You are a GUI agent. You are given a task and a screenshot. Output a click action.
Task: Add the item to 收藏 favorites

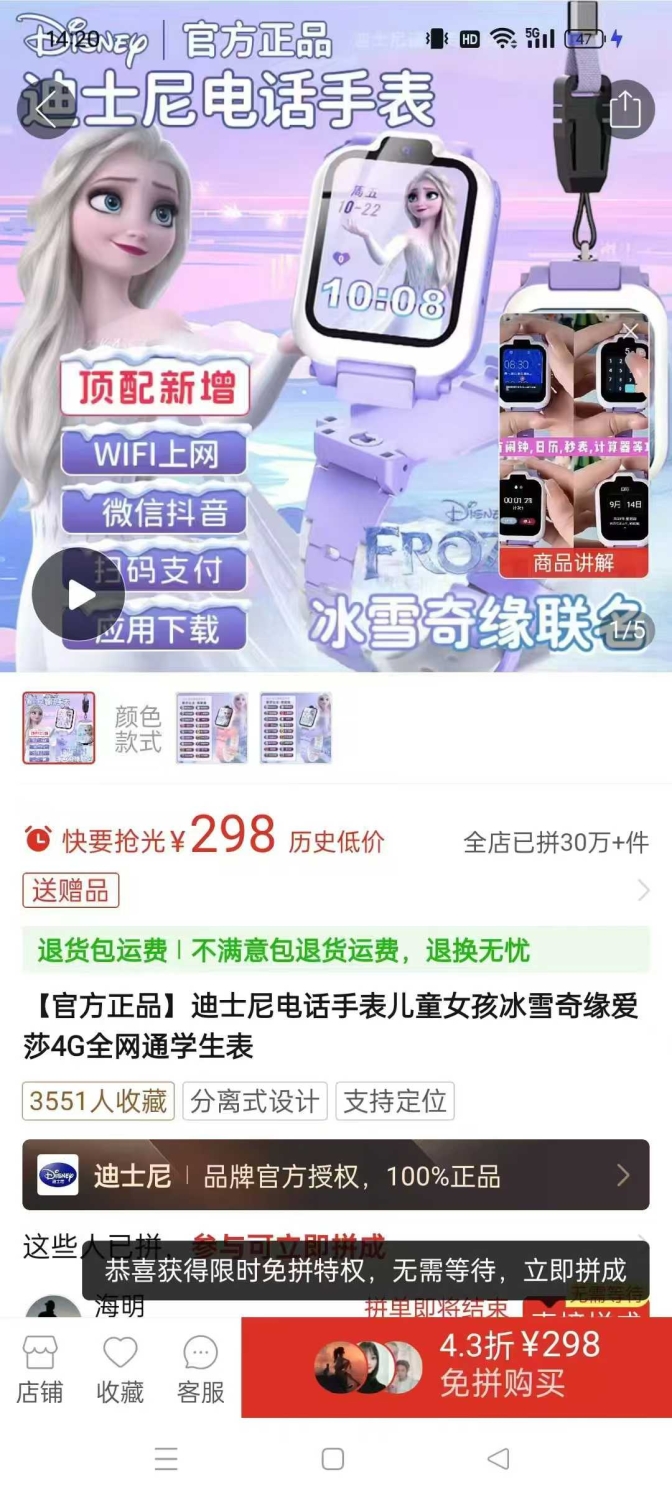coord(120,1369)
